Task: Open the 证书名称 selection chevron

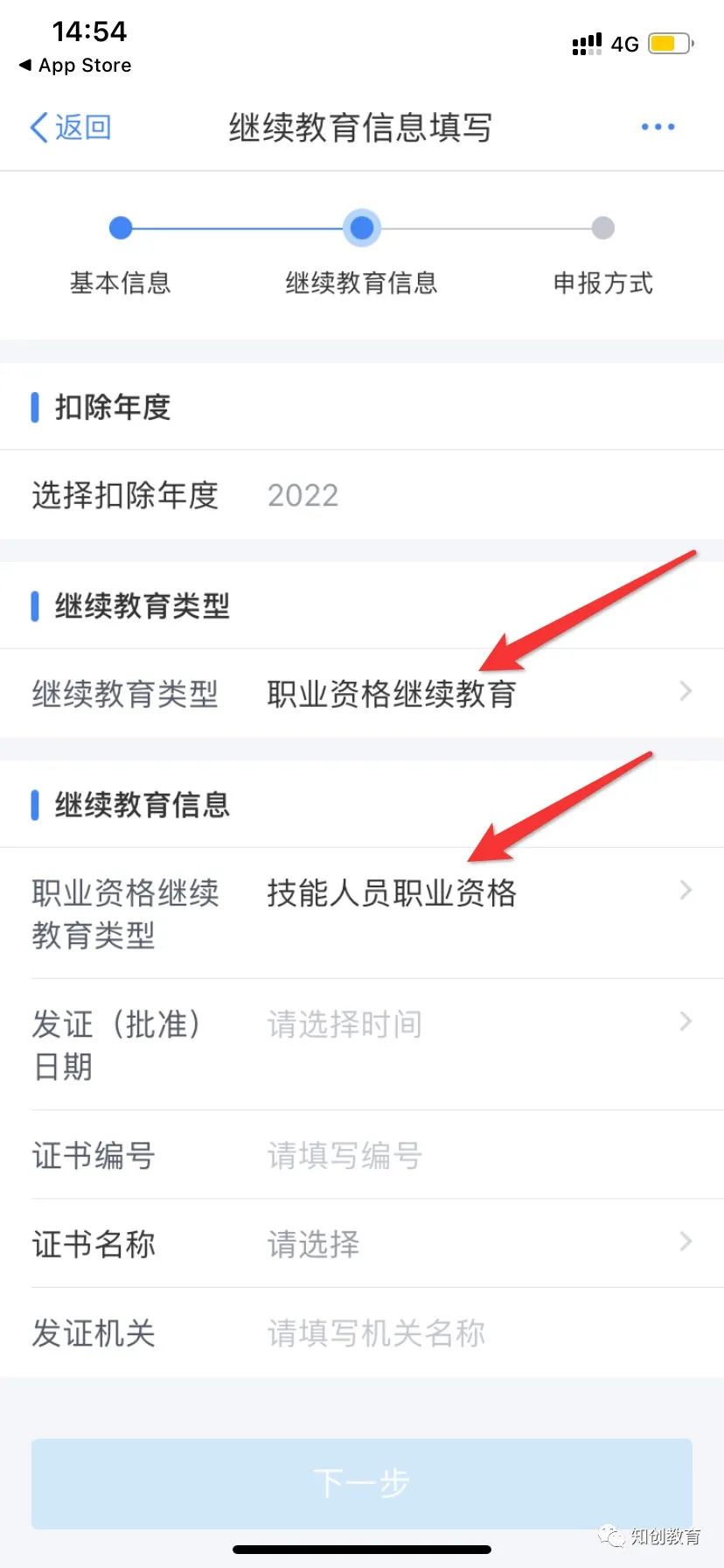Action: pos(685,1242)
